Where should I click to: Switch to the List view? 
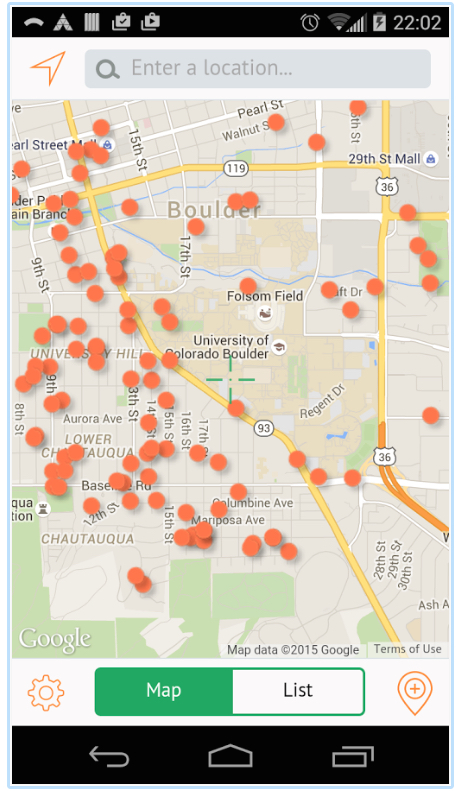pos(298,691)
